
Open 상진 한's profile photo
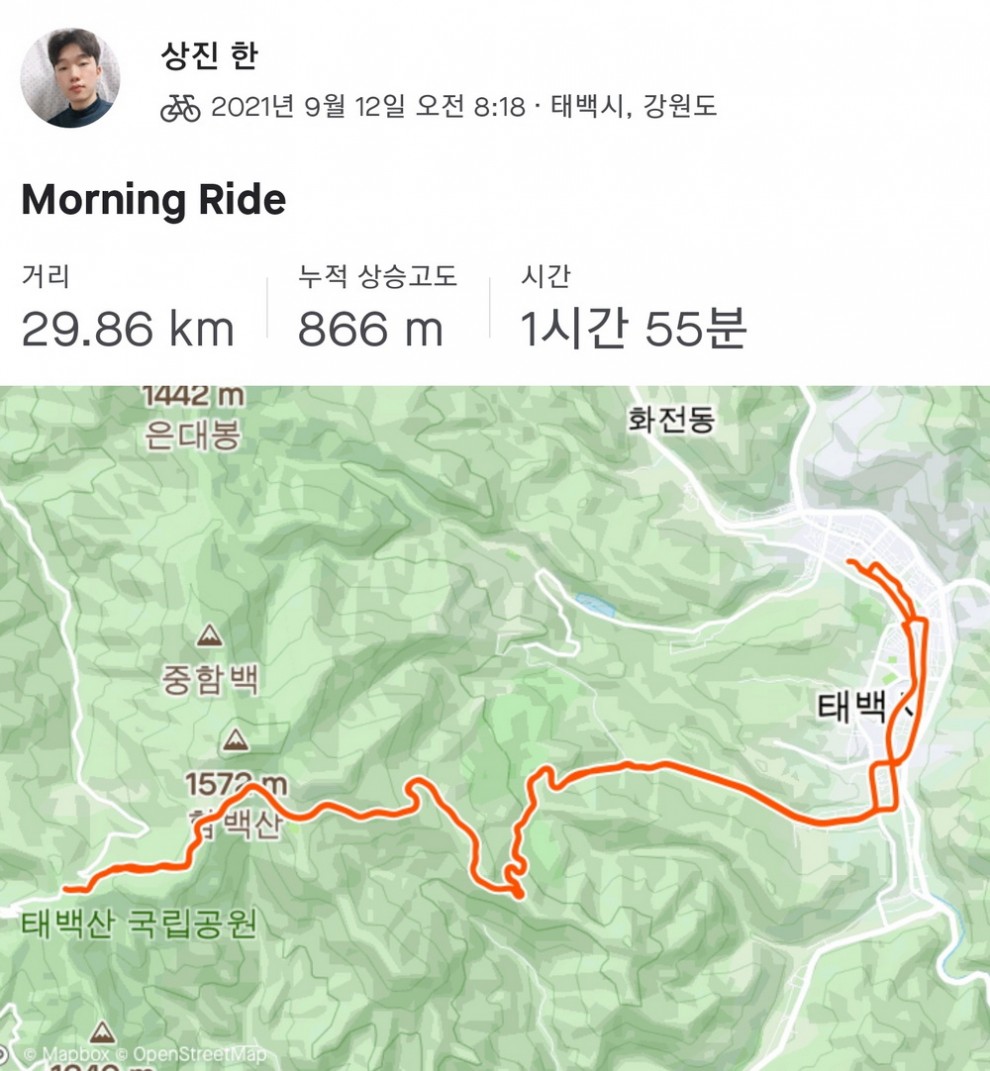(70, 78)
